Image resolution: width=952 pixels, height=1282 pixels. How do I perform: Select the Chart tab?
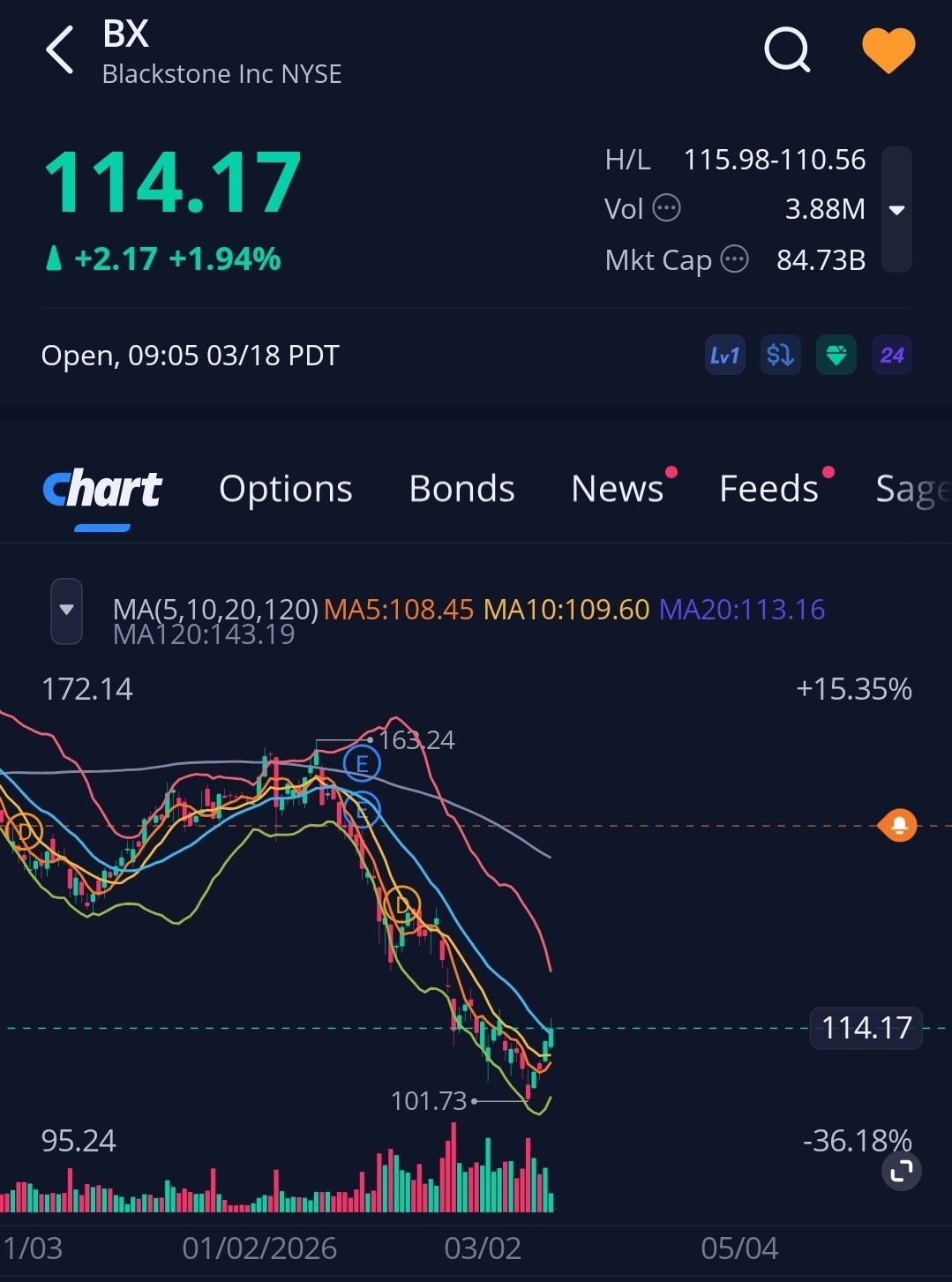click(102, 489)
